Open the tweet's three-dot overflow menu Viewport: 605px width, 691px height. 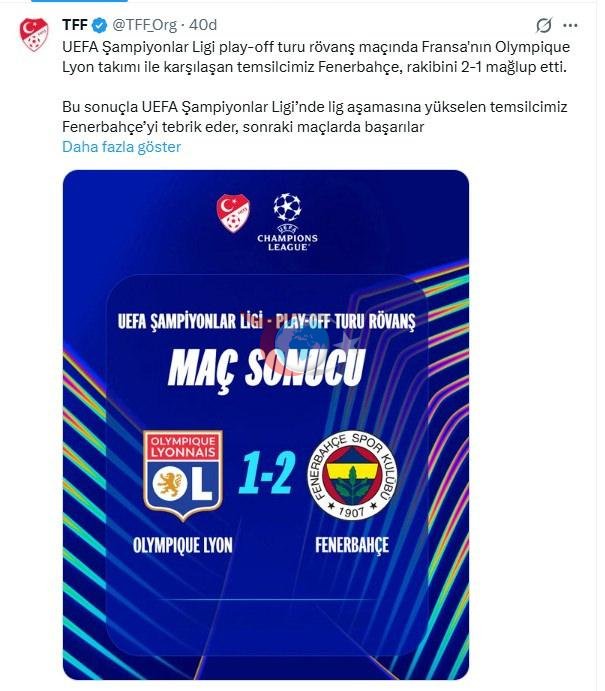click(x=570, y=26)
